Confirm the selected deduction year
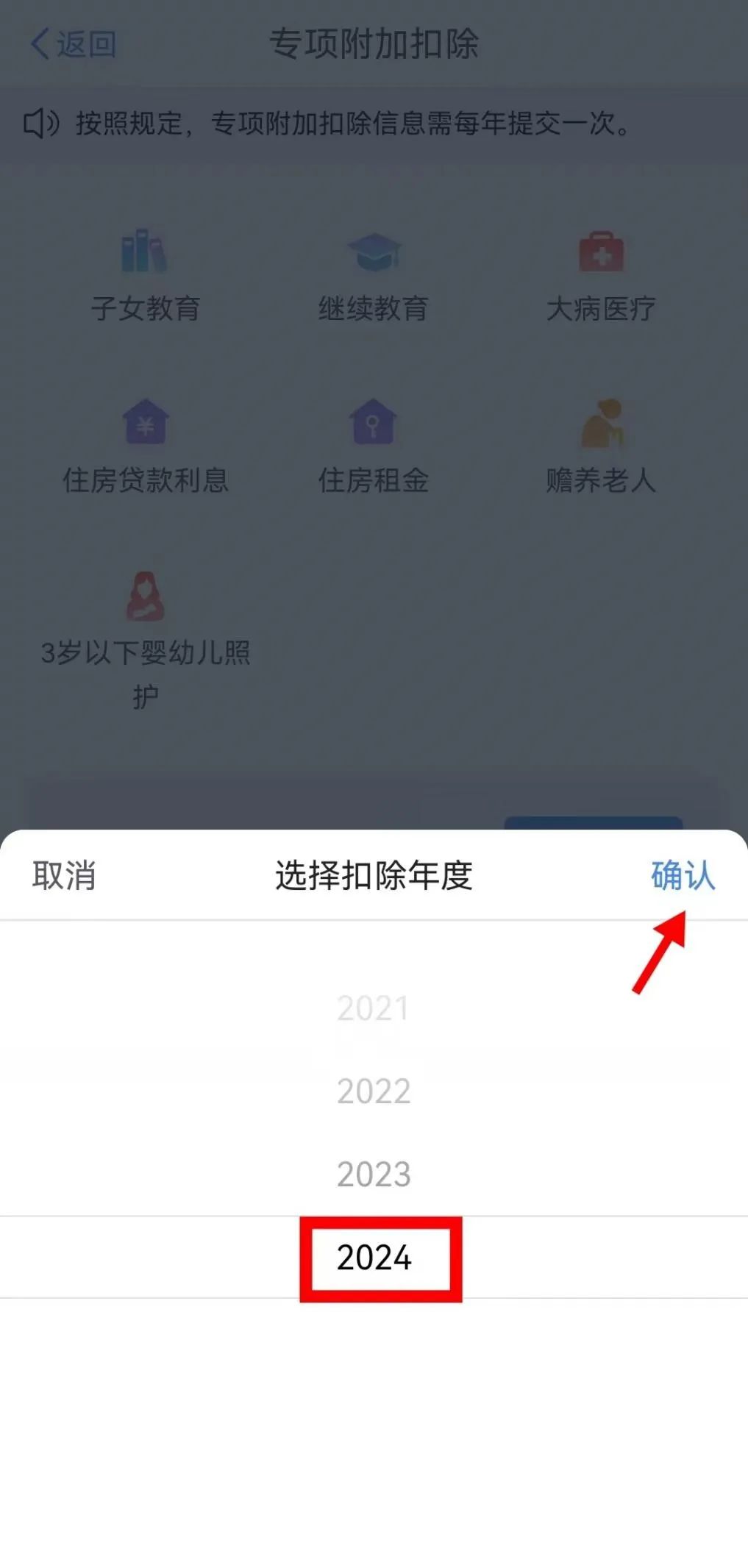 (683, 875)
